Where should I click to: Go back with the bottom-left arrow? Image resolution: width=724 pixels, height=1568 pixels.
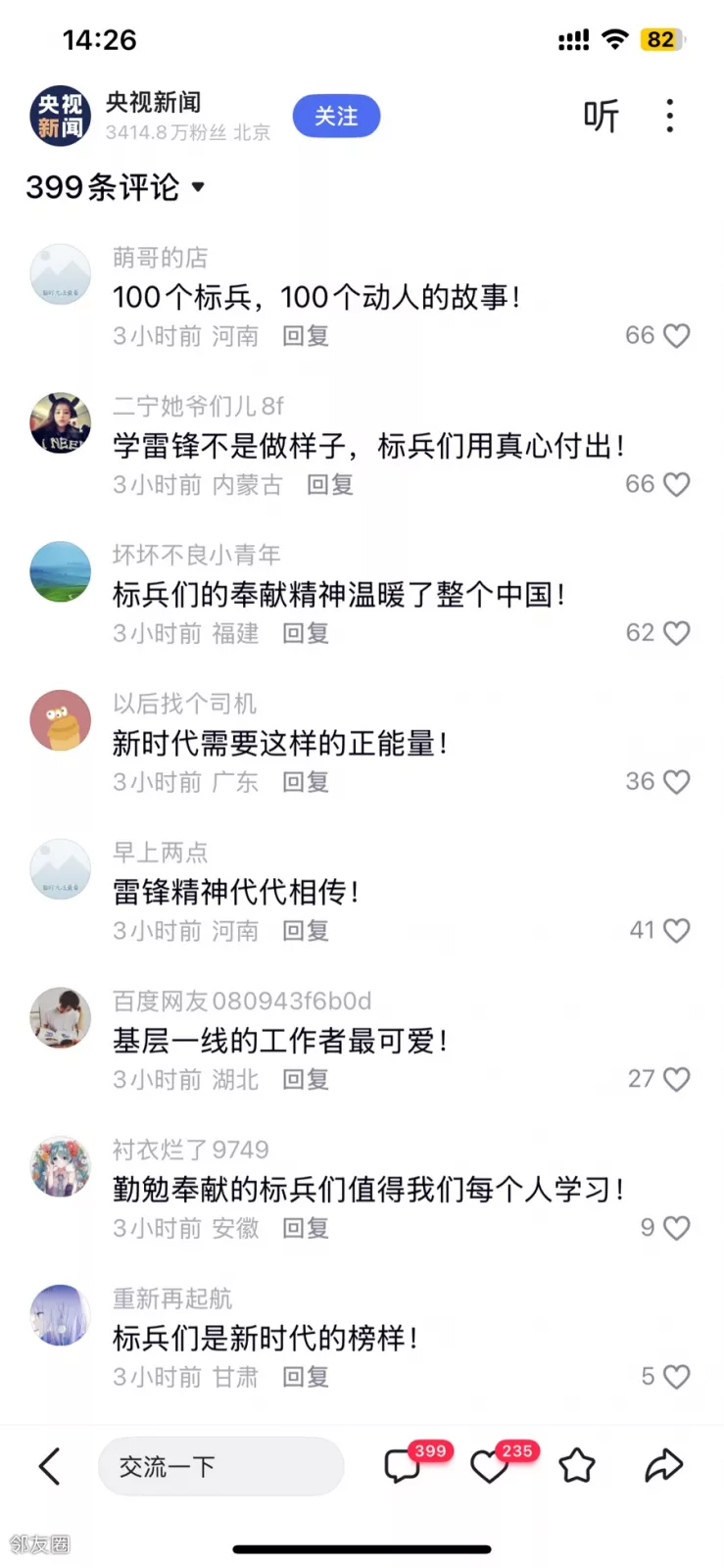click(x=49, y=1466)
